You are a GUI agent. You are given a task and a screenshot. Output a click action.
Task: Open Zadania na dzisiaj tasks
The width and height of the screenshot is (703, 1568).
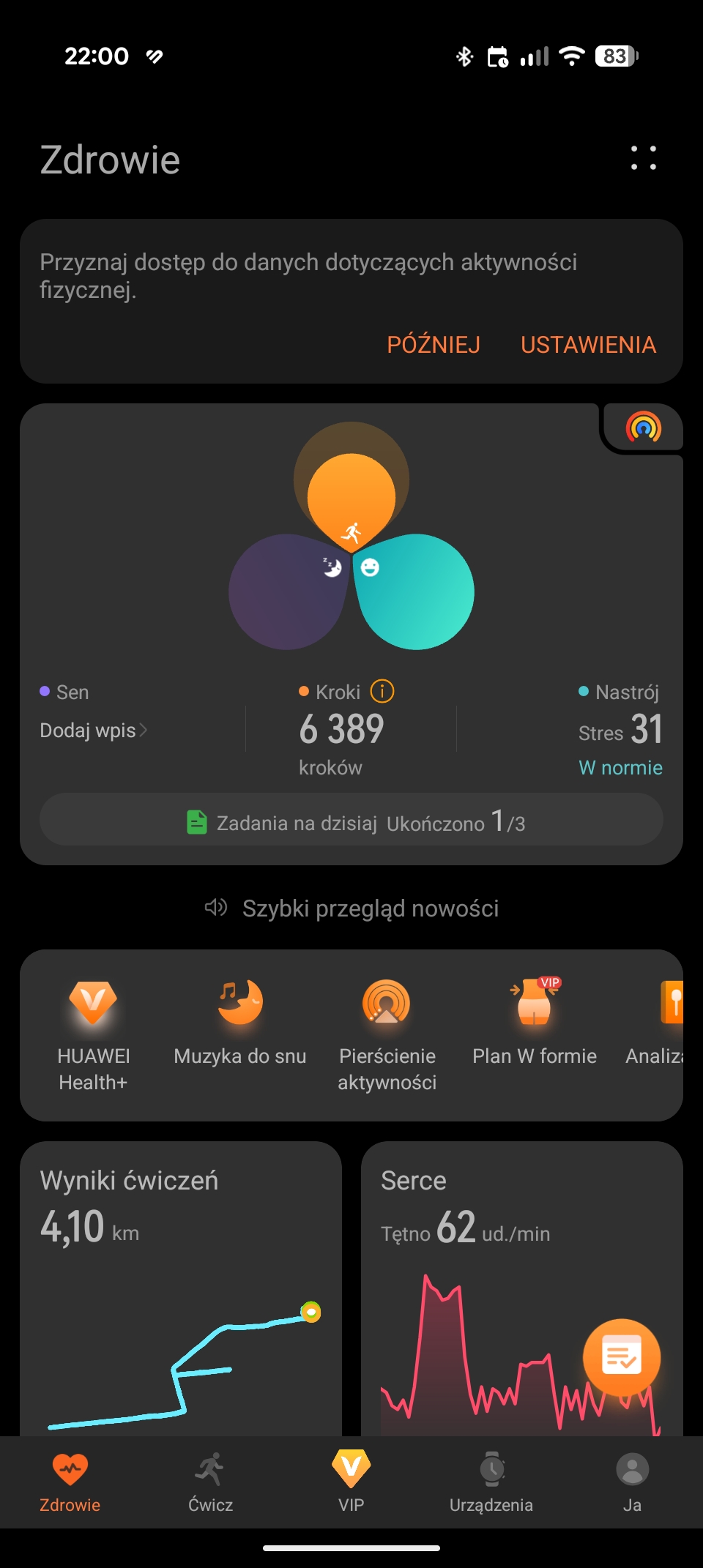[x=351, y=821]
